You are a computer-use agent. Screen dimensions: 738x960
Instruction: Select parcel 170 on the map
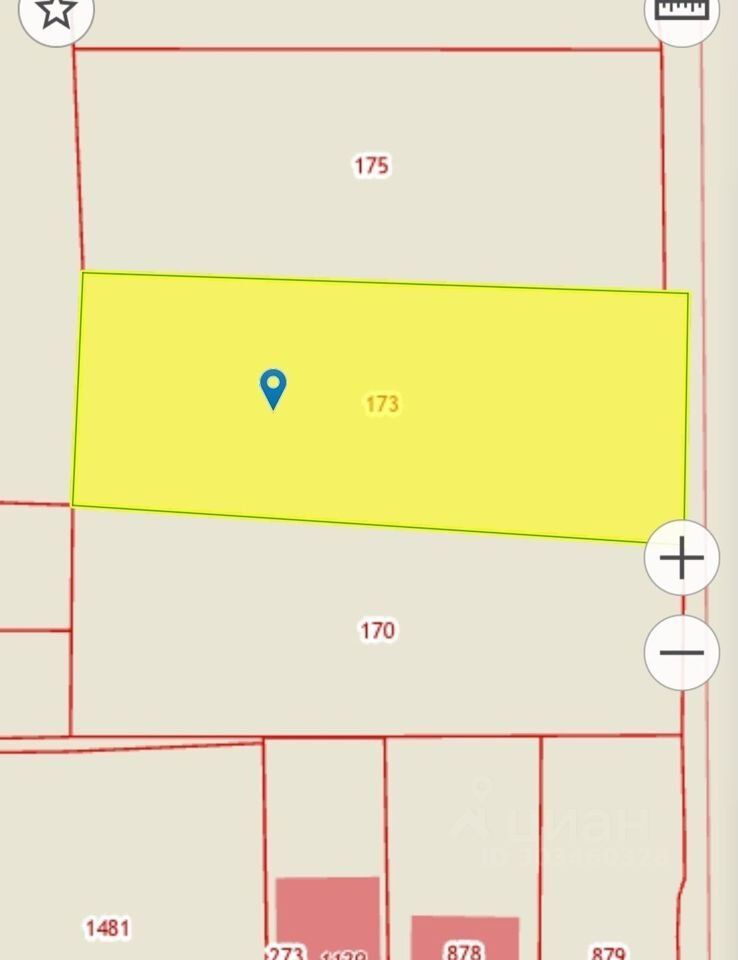(376, 631)
